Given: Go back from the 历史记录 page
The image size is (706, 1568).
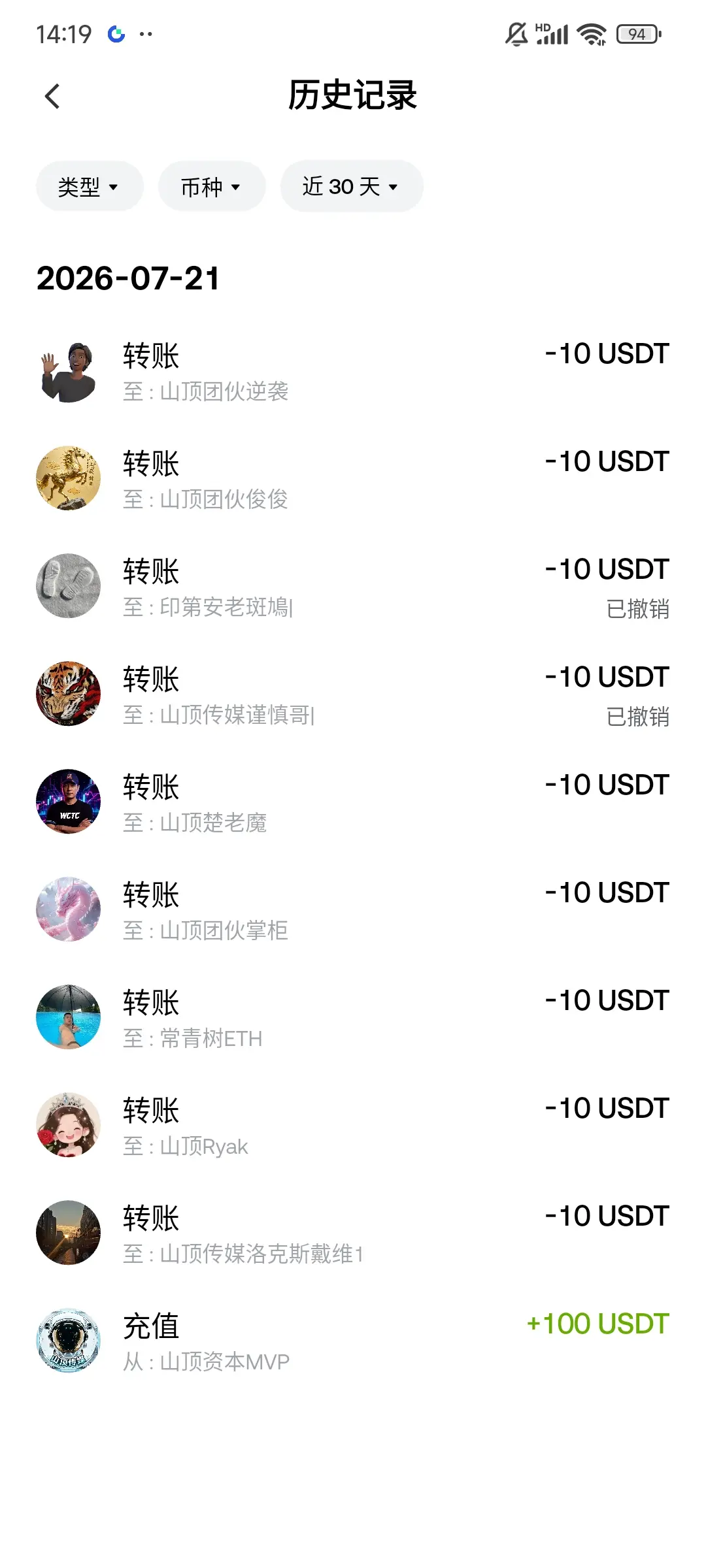Looking at the screenshot, I should (x=52, y=96).
